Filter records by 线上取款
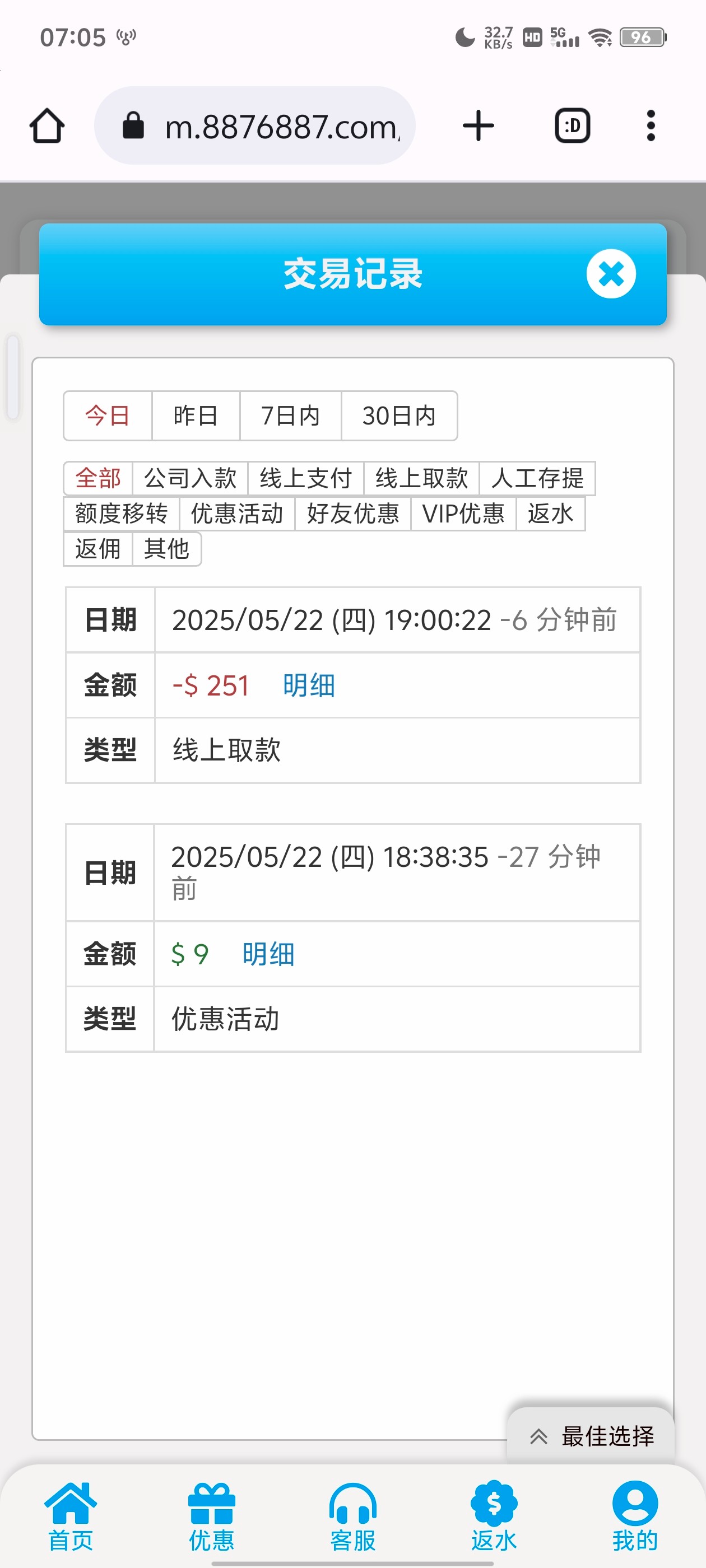The image size is (706, 1568). tap(421, 478)
